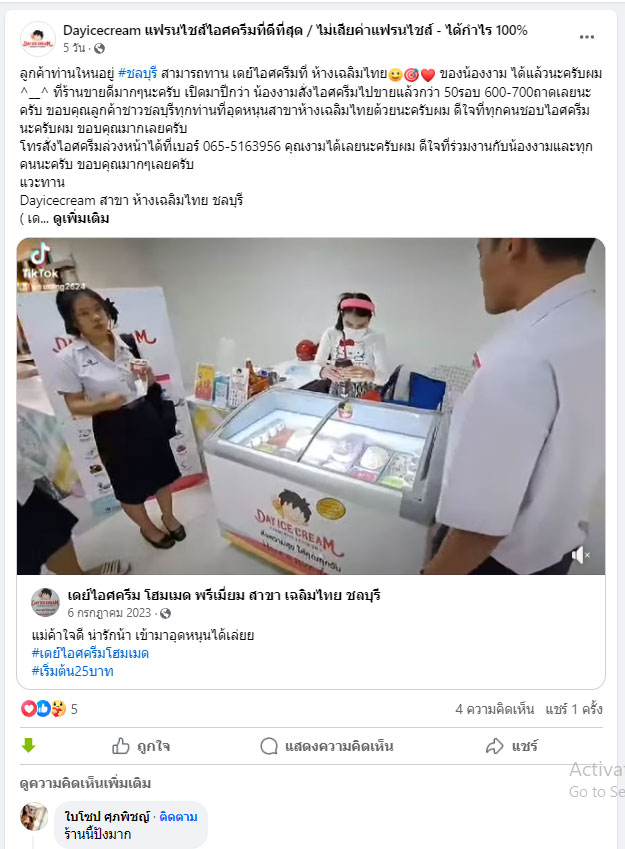Open the Dayicecream page profile picture

[37, 38]
